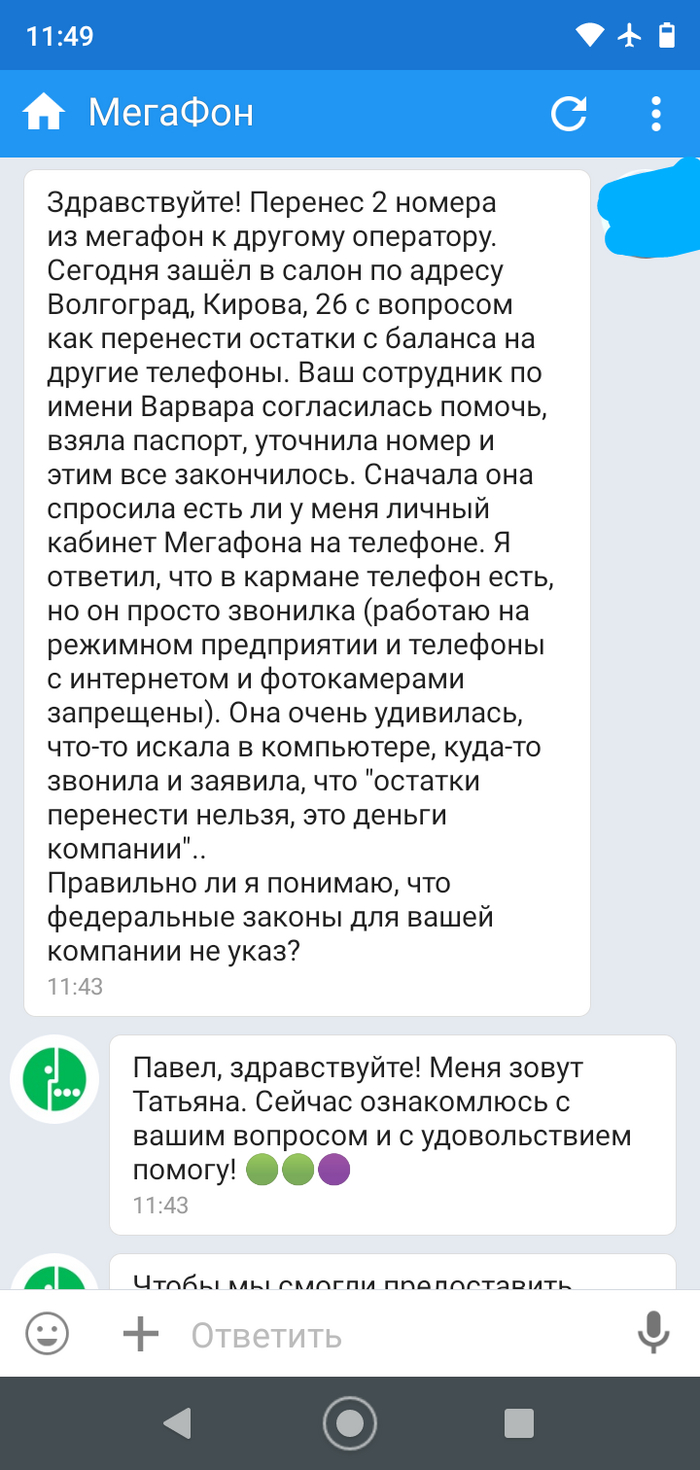
Task: Open the emoji picker
Action: tap(47, 1334)
